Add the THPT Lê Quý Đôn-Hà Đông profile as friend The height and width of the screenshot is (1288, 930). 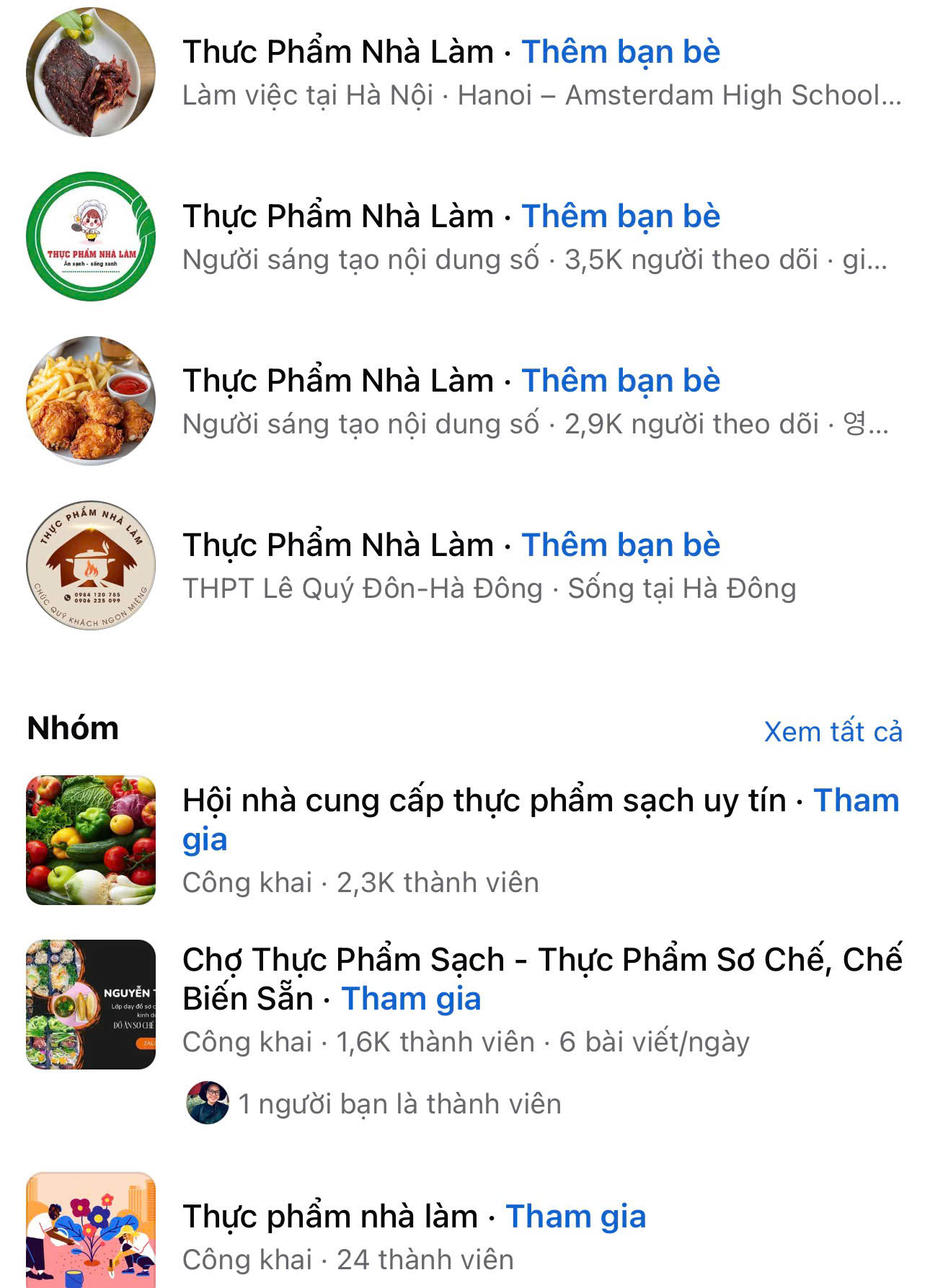pos(621,545)
